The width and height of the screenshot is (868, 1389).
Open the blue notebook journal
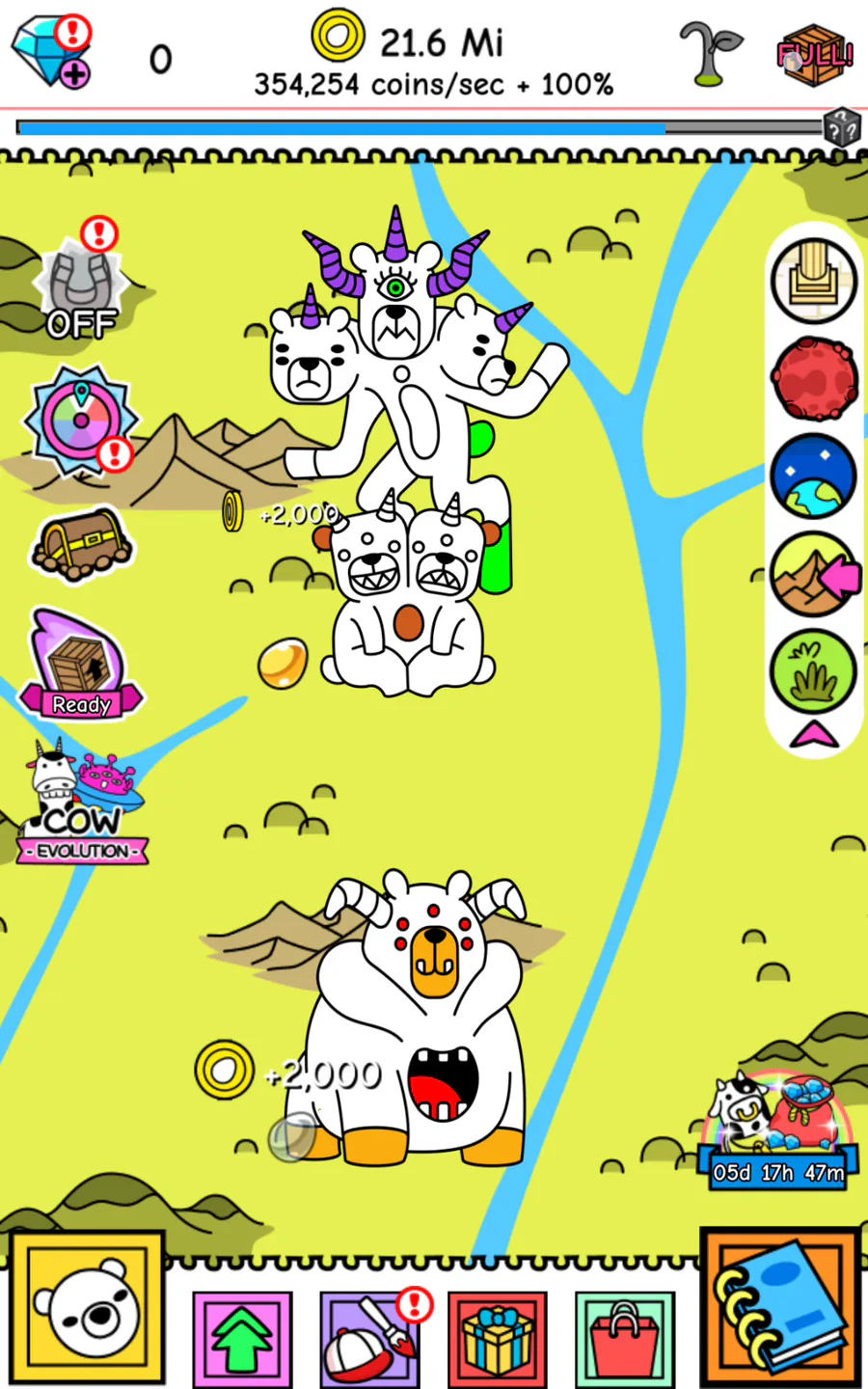click(x=780, y=1308)
